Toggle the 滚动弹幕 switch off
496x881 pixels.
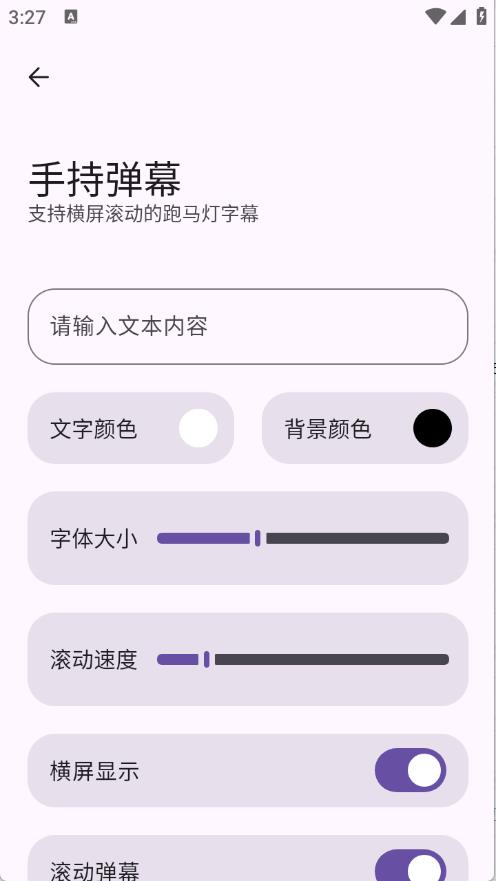click(x=411, y=865)
